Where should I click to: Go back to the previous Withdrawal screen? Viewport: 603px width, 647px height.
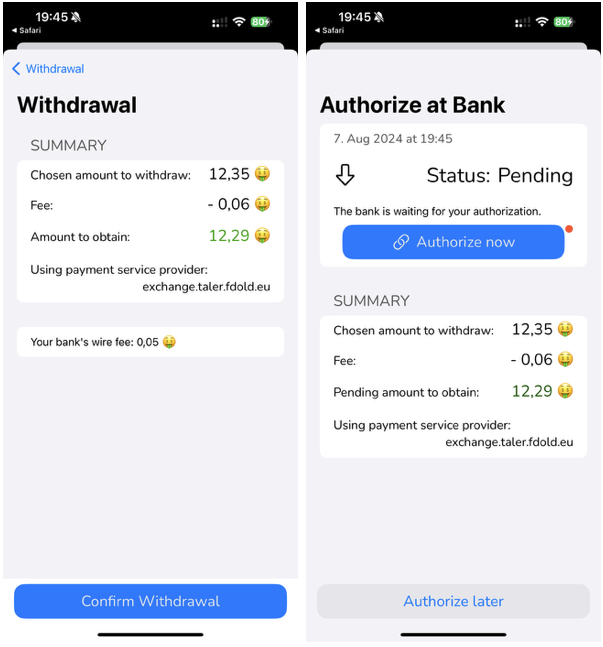click(x=47, y=69)
